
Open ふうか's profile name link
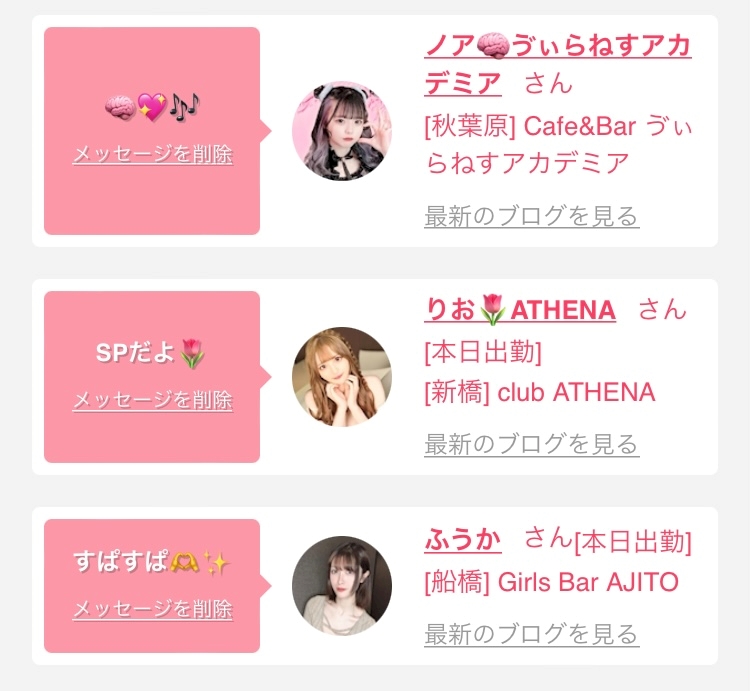pyautogui.click(x=463, y=539)
